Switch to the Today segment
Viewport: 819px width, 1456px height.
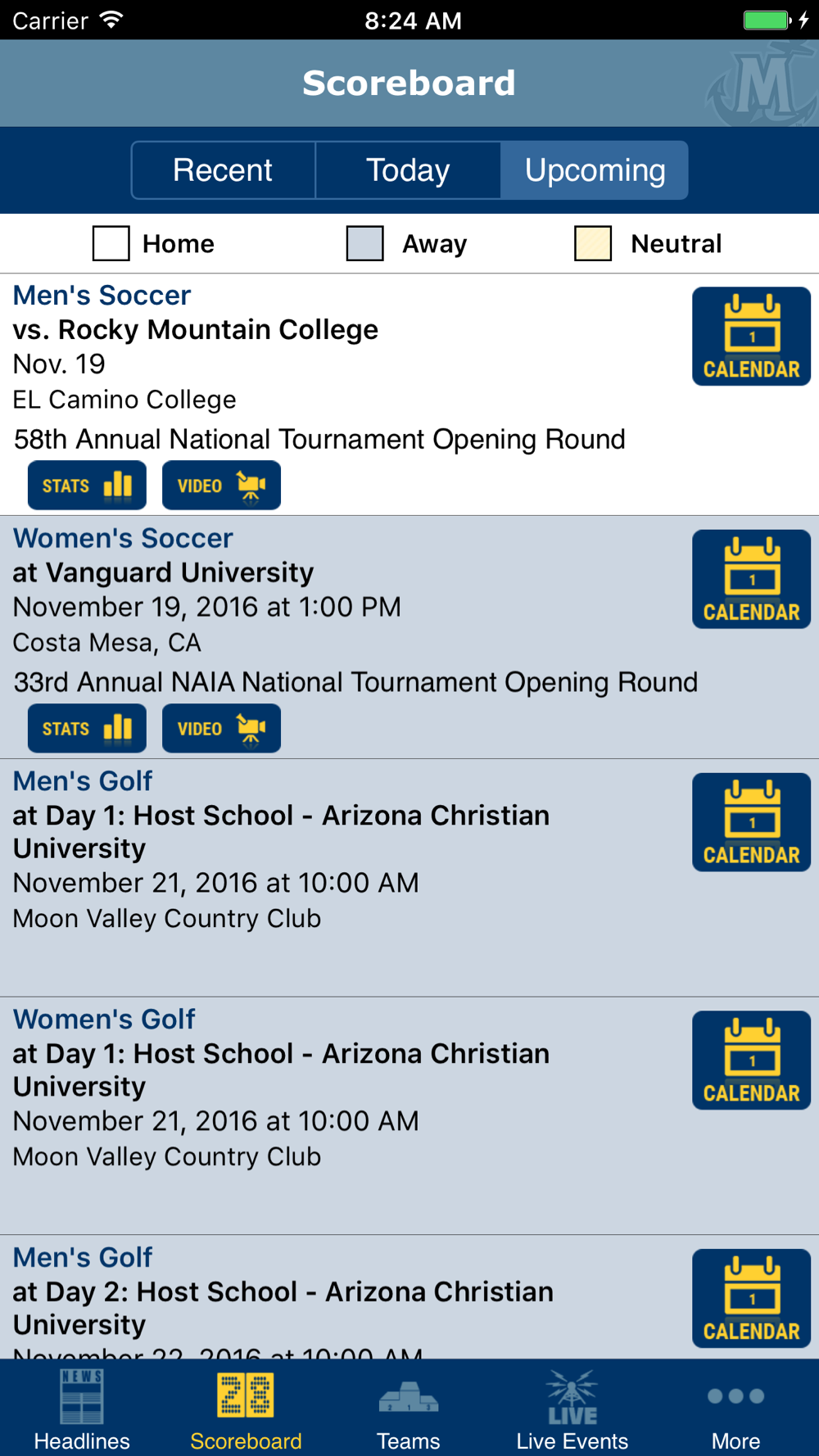click(408, 170)
